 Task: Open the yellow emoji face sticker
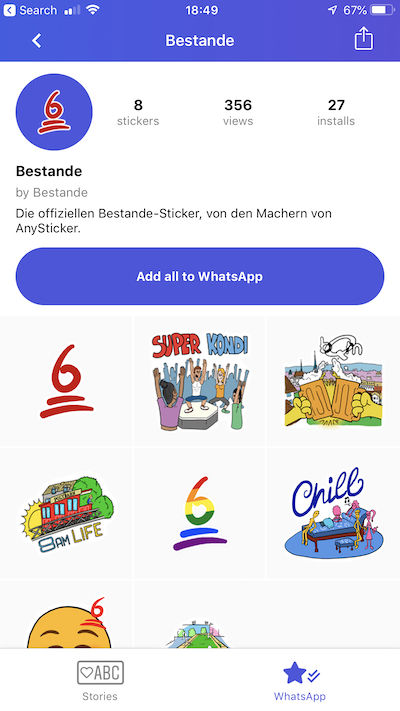coord(67,615)
